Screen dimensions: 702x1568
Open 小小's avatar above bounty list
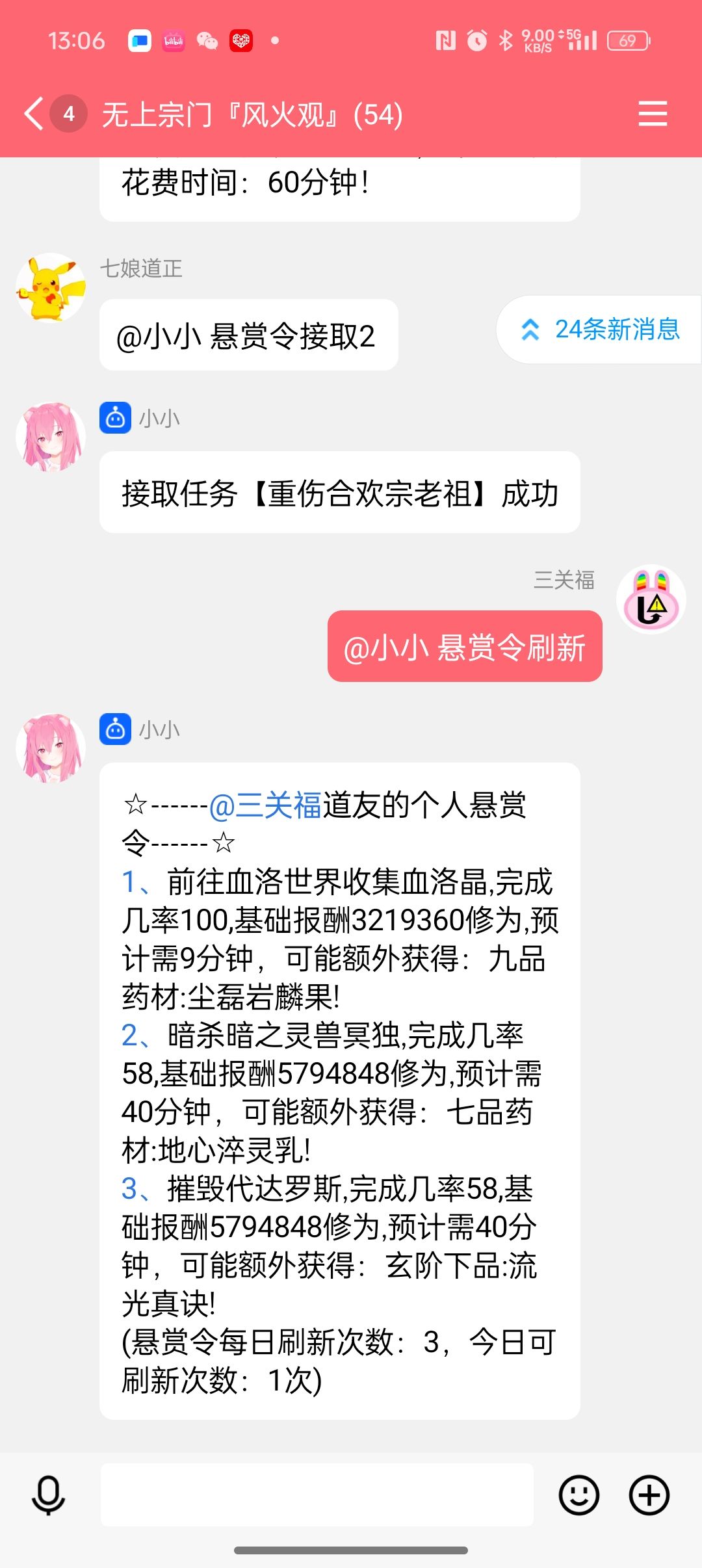pos(51,748)
